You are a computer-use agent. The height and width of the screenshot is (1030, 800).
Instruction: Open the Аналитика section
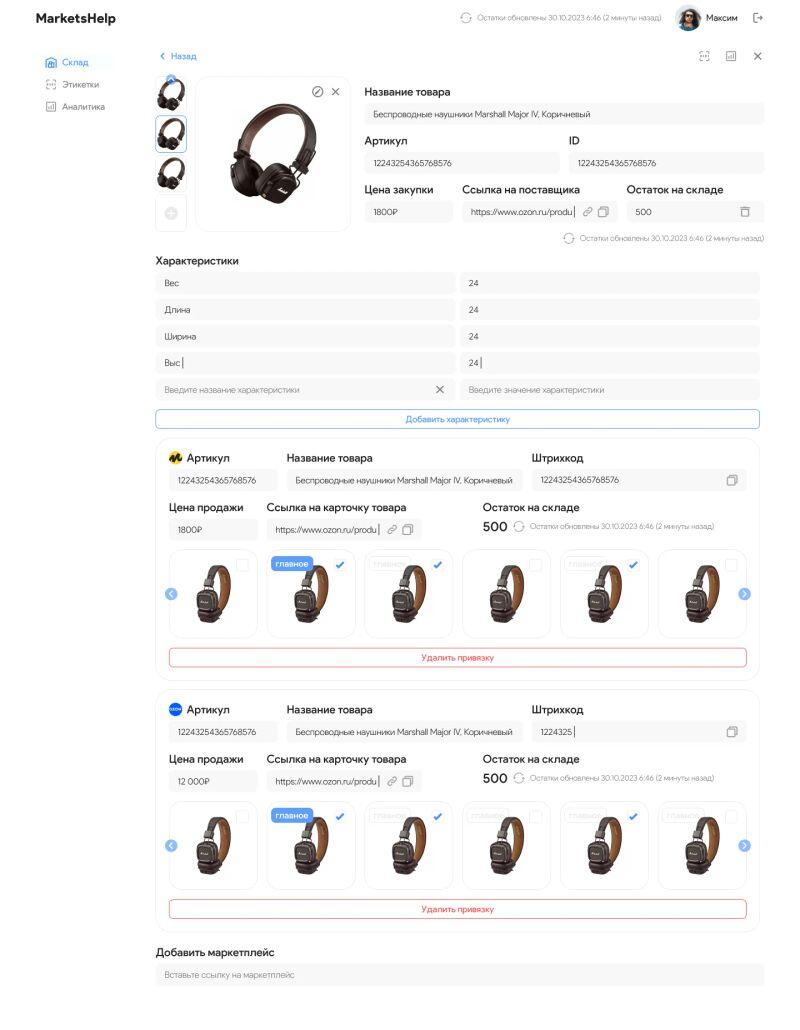(x=82, y=106)
